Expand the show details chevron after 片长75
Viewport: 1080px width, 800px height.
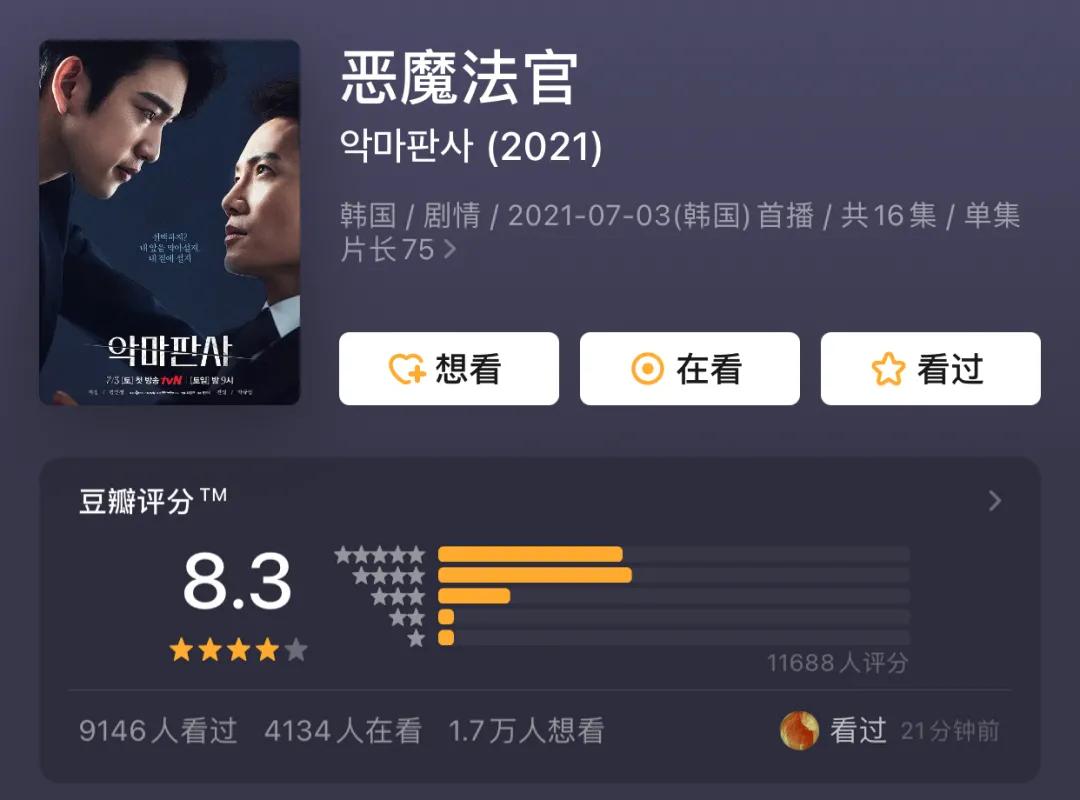(450, 249)
